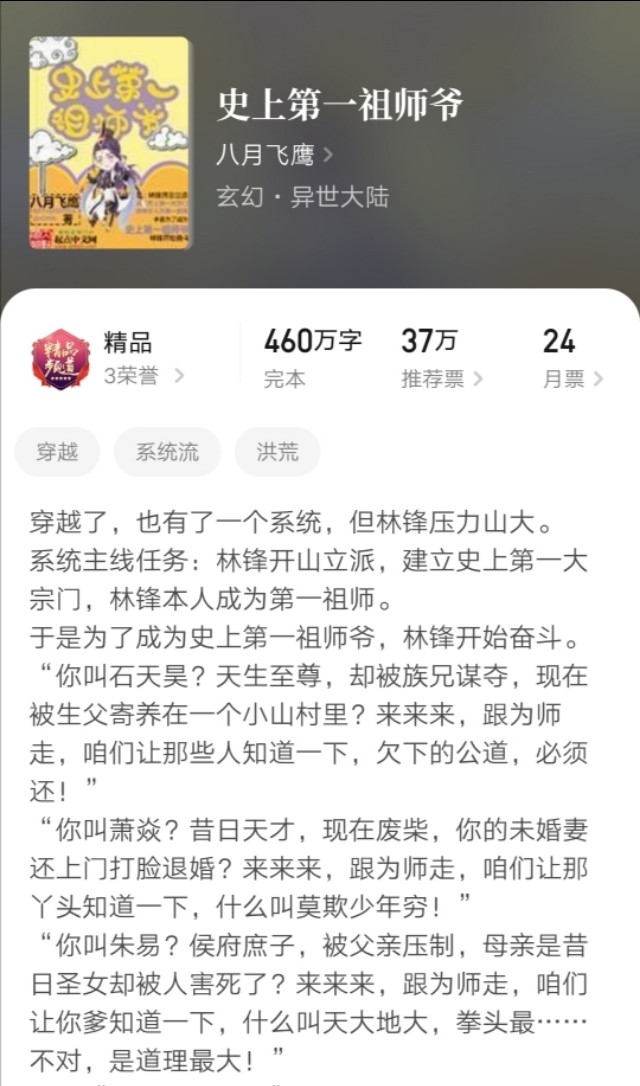This screenshot has height=1086, width=640.
Task: Open the 玄幻·异世大陆 category
Action: click(302, 196)
